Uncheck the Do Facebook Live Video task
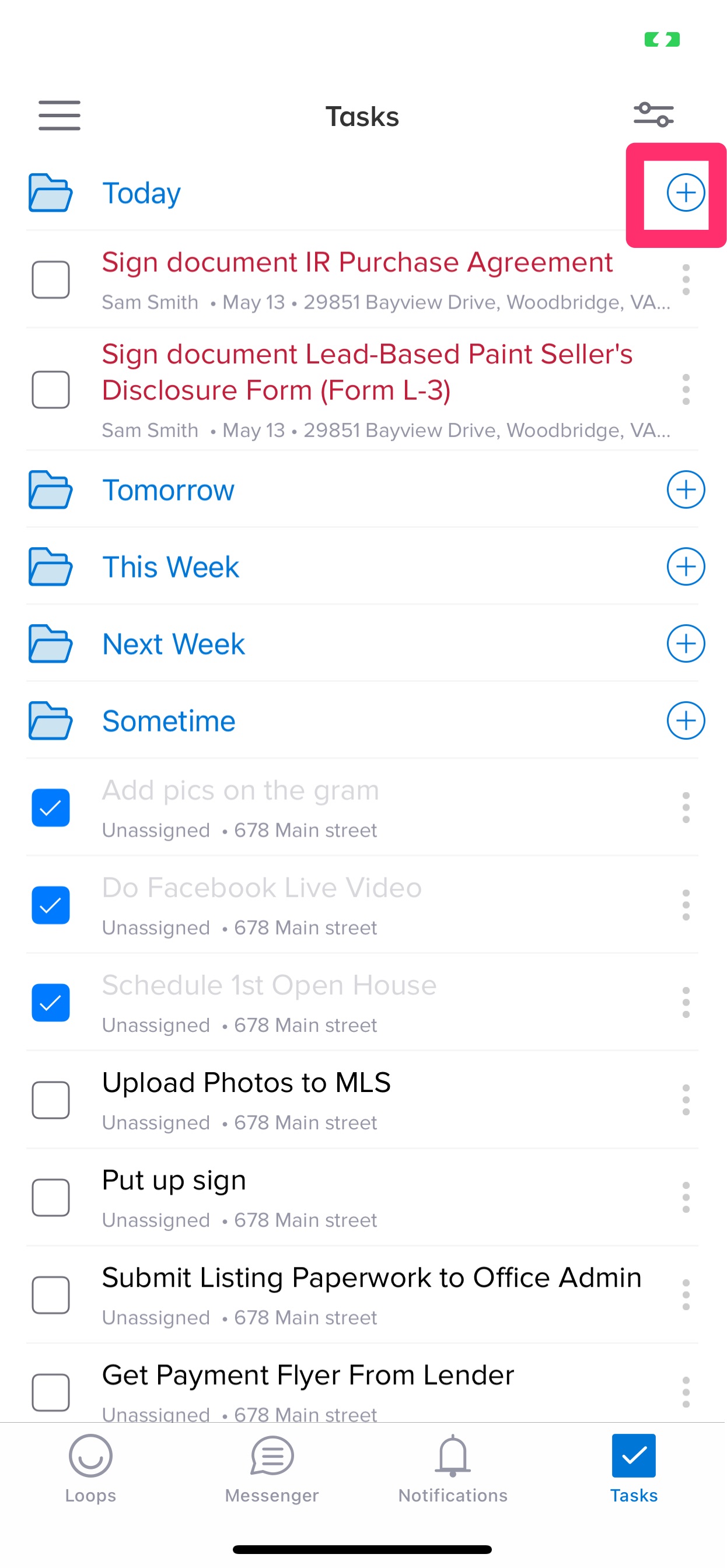The image size is (727, 1568). [x=51, y=905]
